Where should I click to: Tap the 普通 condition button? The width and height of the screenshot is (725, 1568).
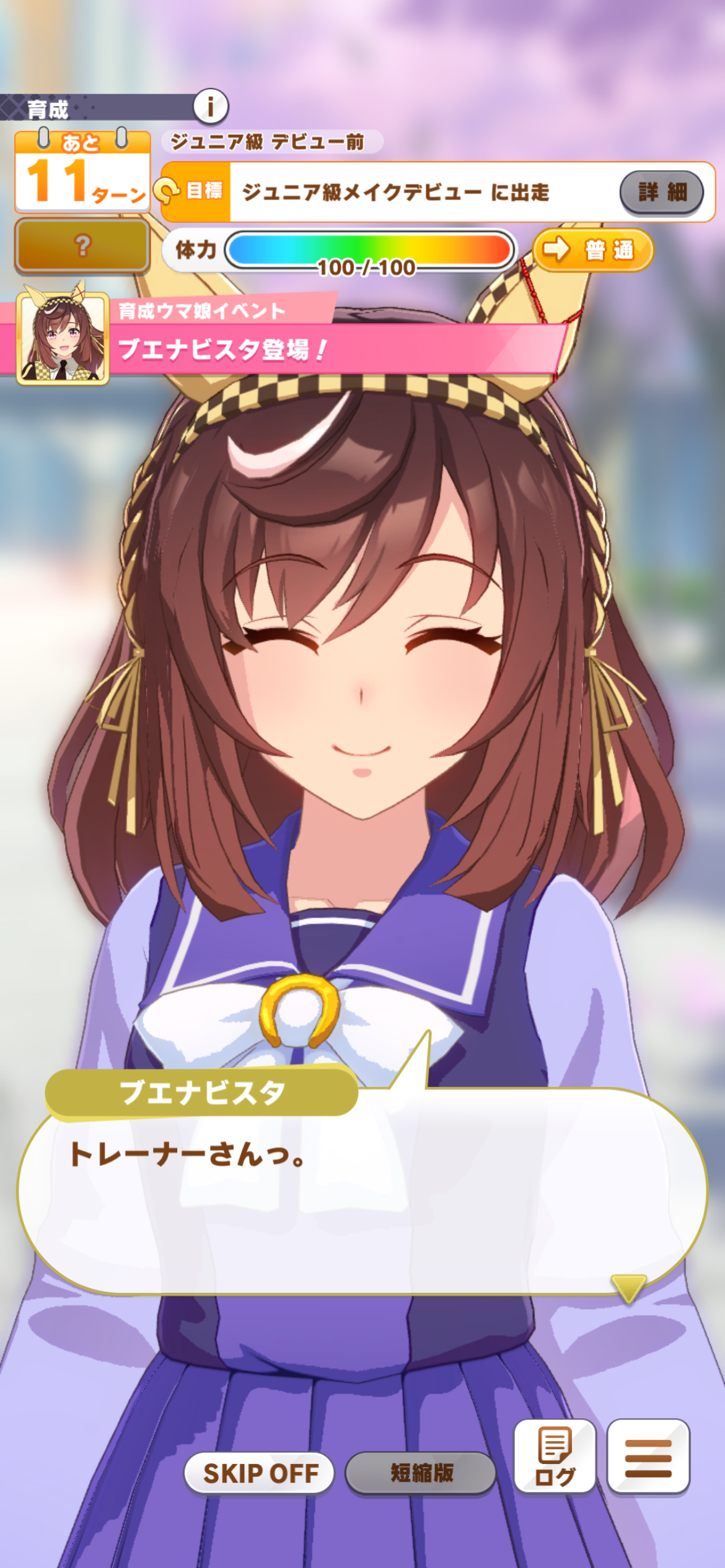point(593,250)
